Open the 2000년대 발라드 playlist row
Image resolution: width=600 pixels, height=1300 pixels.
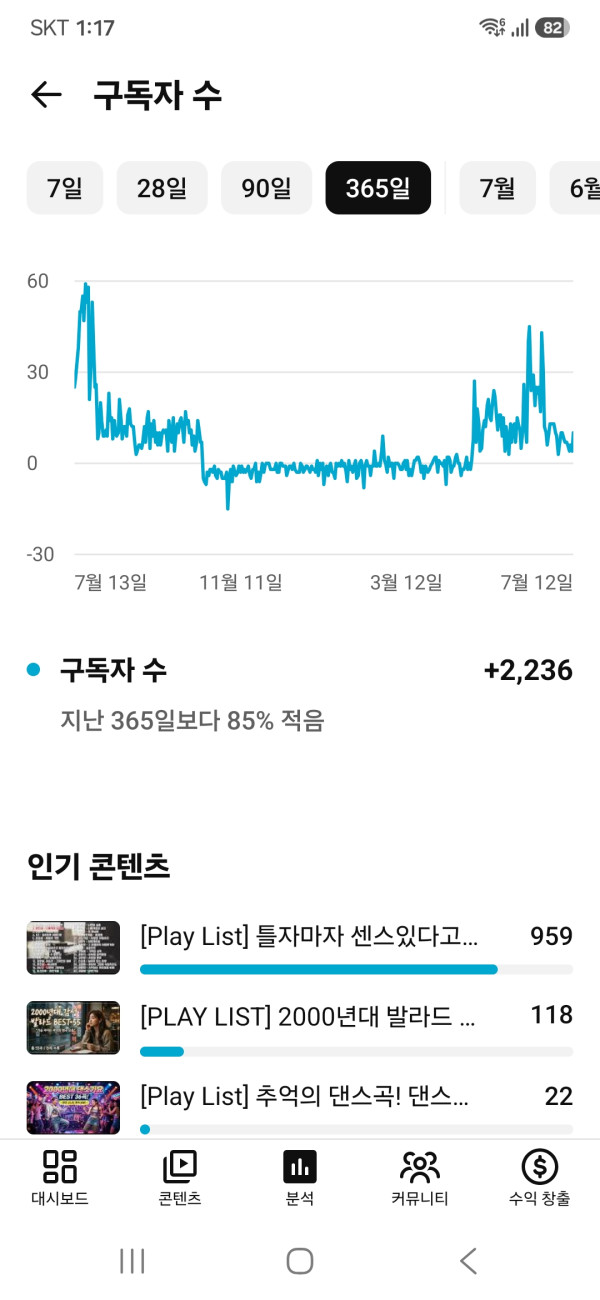pyautogui.click(x=300, y=1027)
